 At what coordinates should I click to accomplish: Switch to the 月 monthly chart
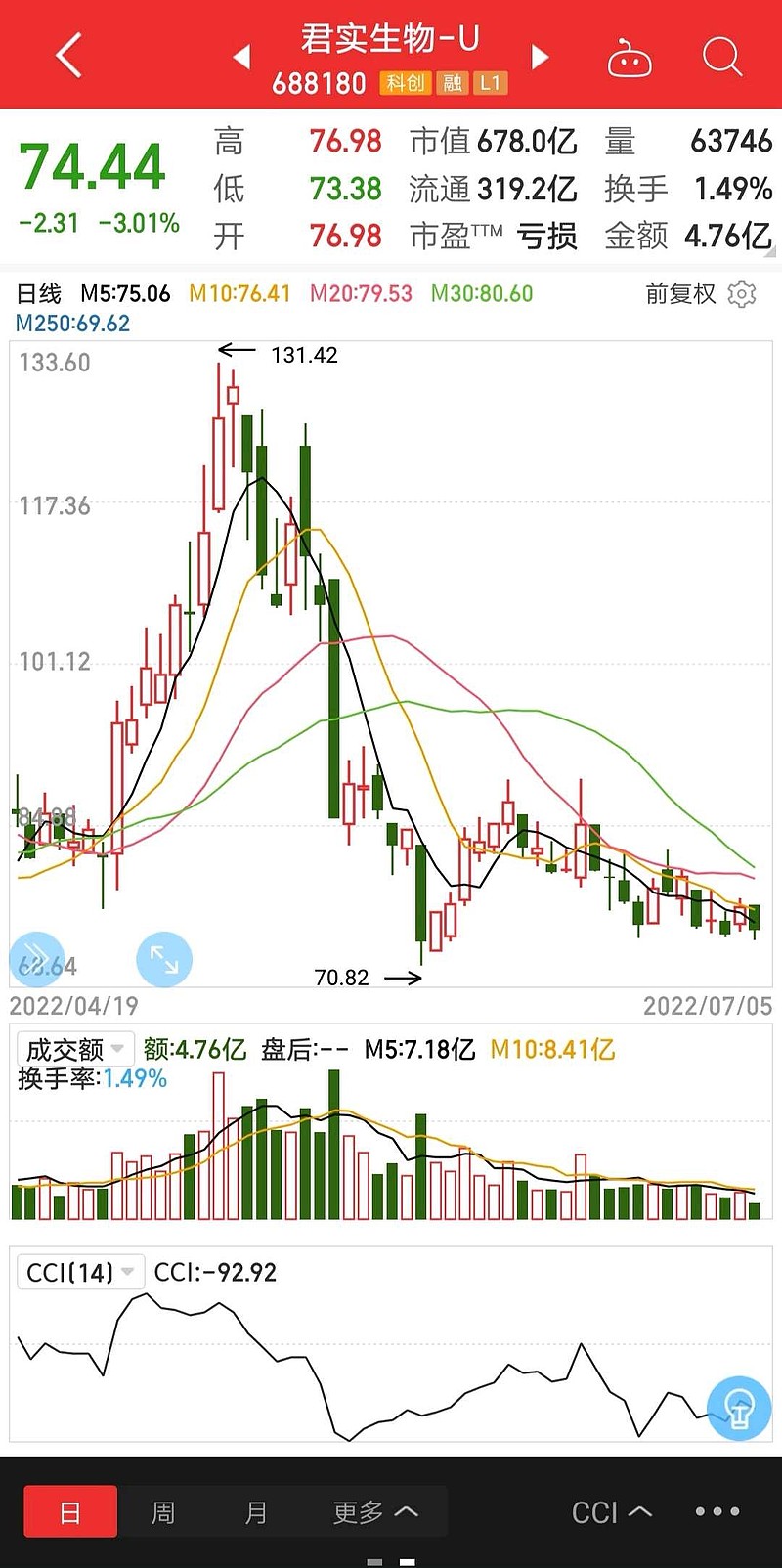(x=256, y=1512)
